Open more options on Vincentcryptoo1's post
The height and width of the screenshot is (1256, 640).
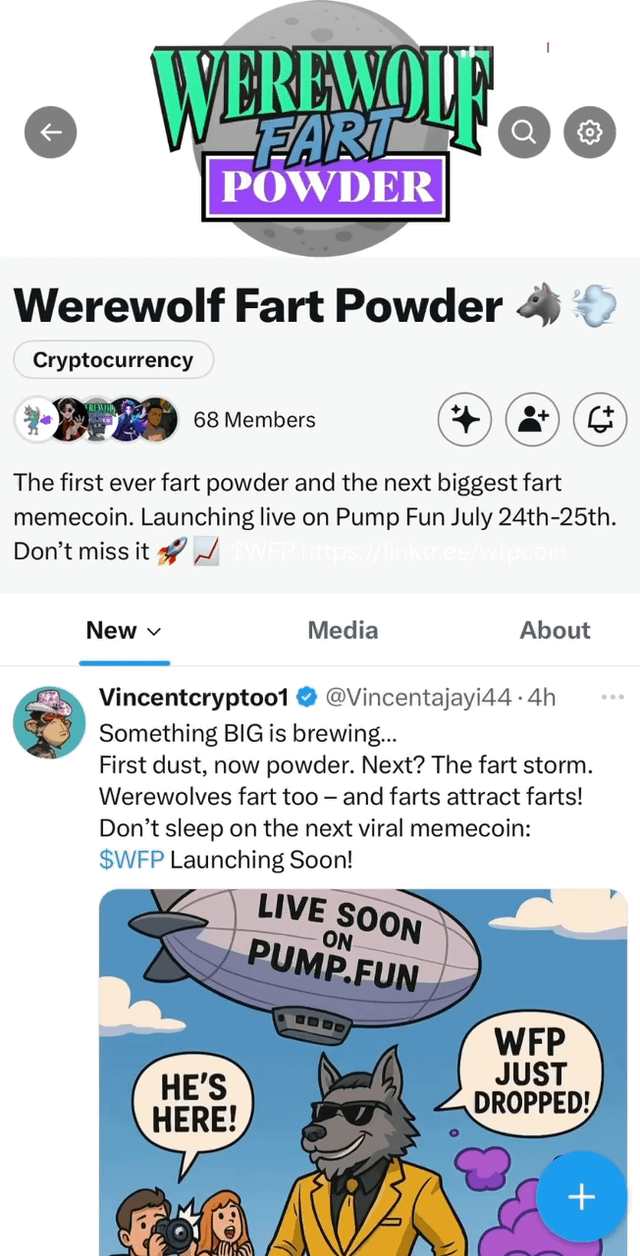pyautogui.click(x=612, y=696)
